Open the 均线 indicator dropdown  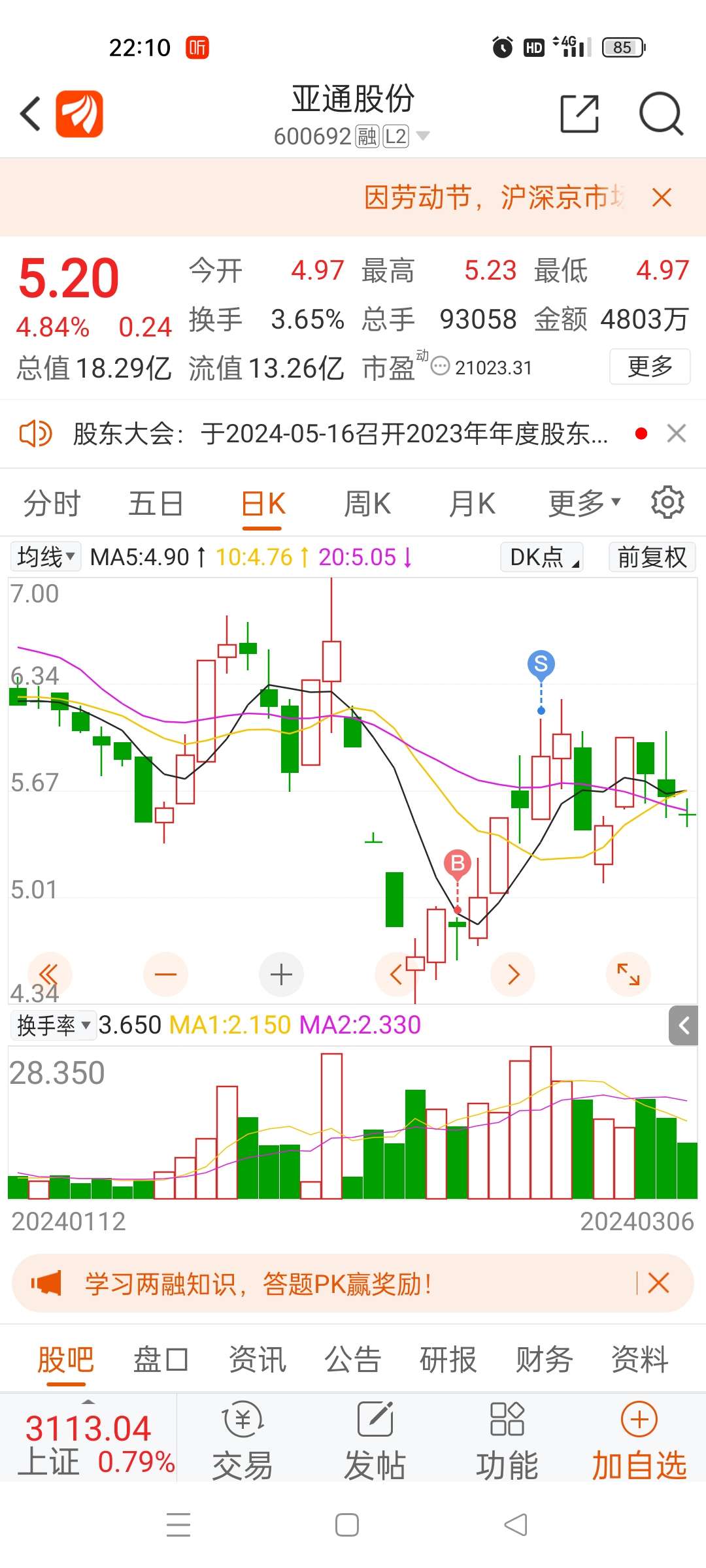click(x=46, y=557)
